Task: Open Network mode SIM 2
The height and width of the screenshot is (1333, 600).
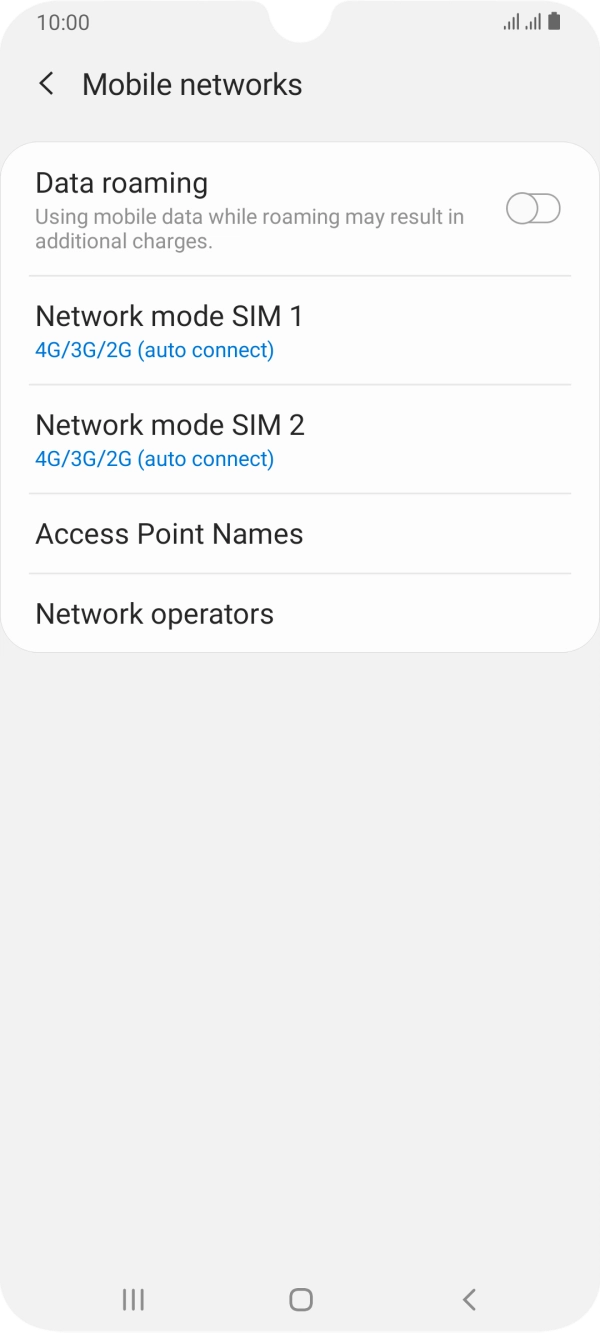Action: [x=300, y=440]
